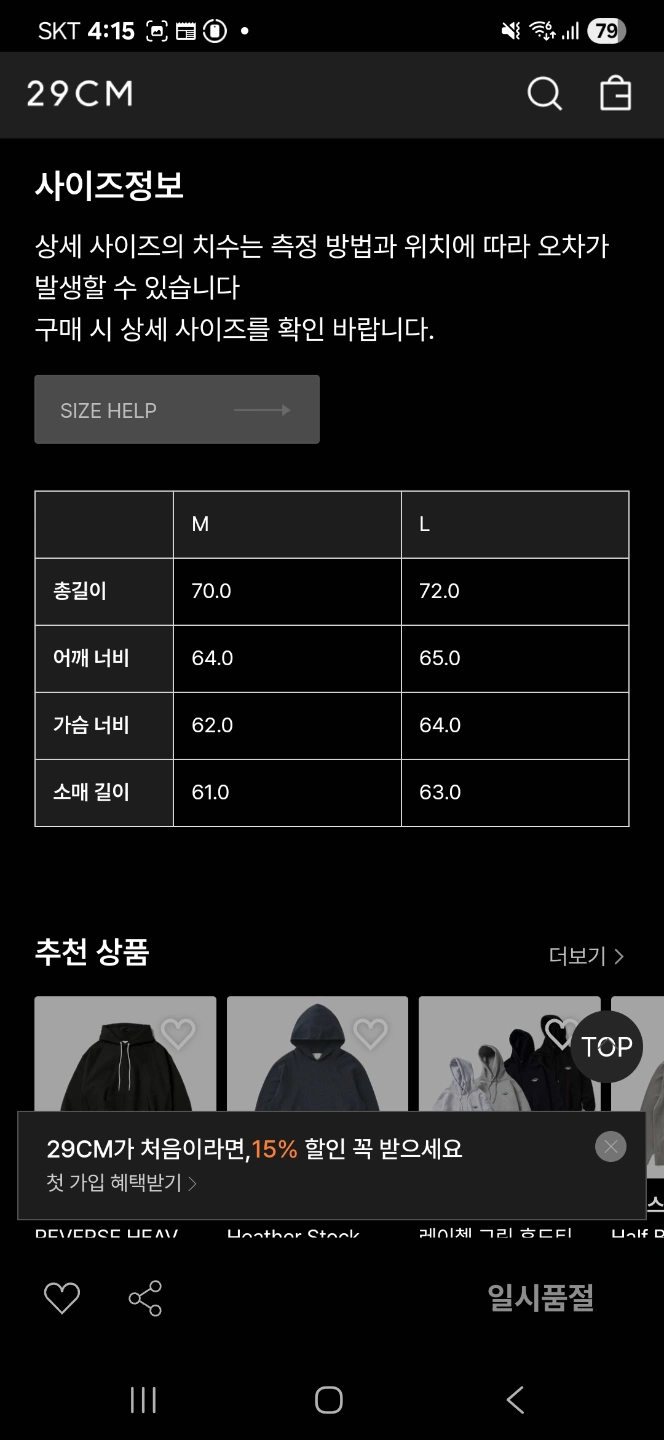The height and width of the screenshot is (1440, 664).
Task: Tap the 29CM logo to go home
Action: (x=79, y=94)
